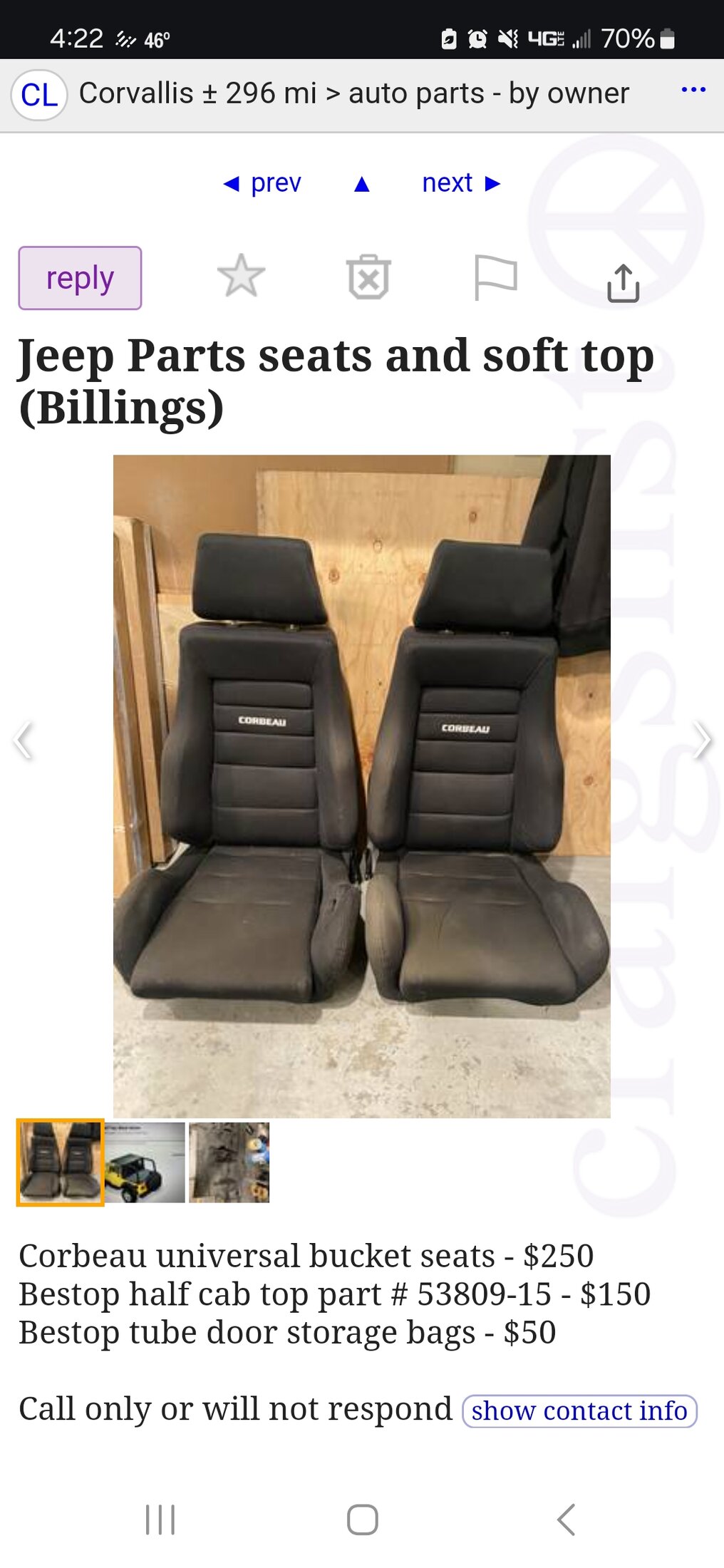The height and width of the screenshot is (1568, 724).
Task: Favorite this posting with the star
Action: coord(241,277)
